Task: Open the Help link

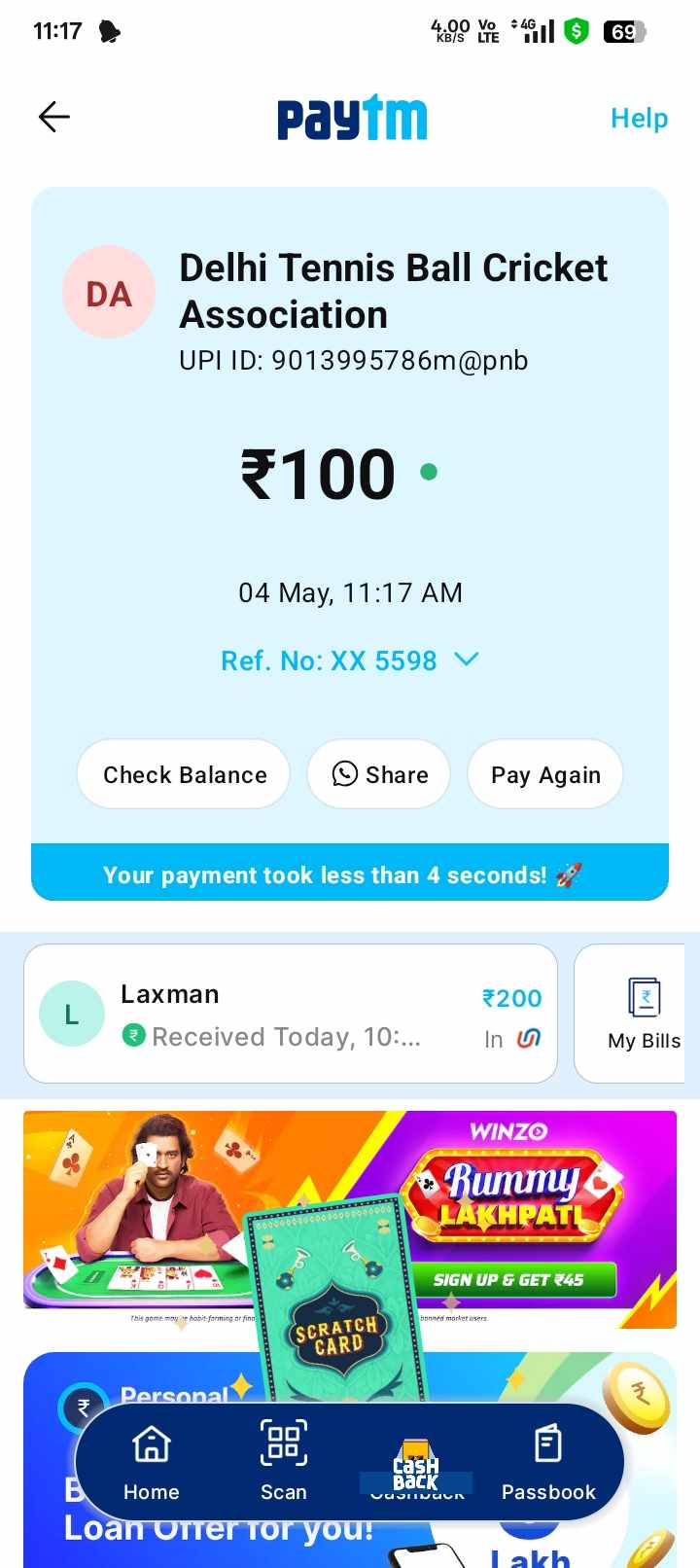Action: click(x=639, y=119)
